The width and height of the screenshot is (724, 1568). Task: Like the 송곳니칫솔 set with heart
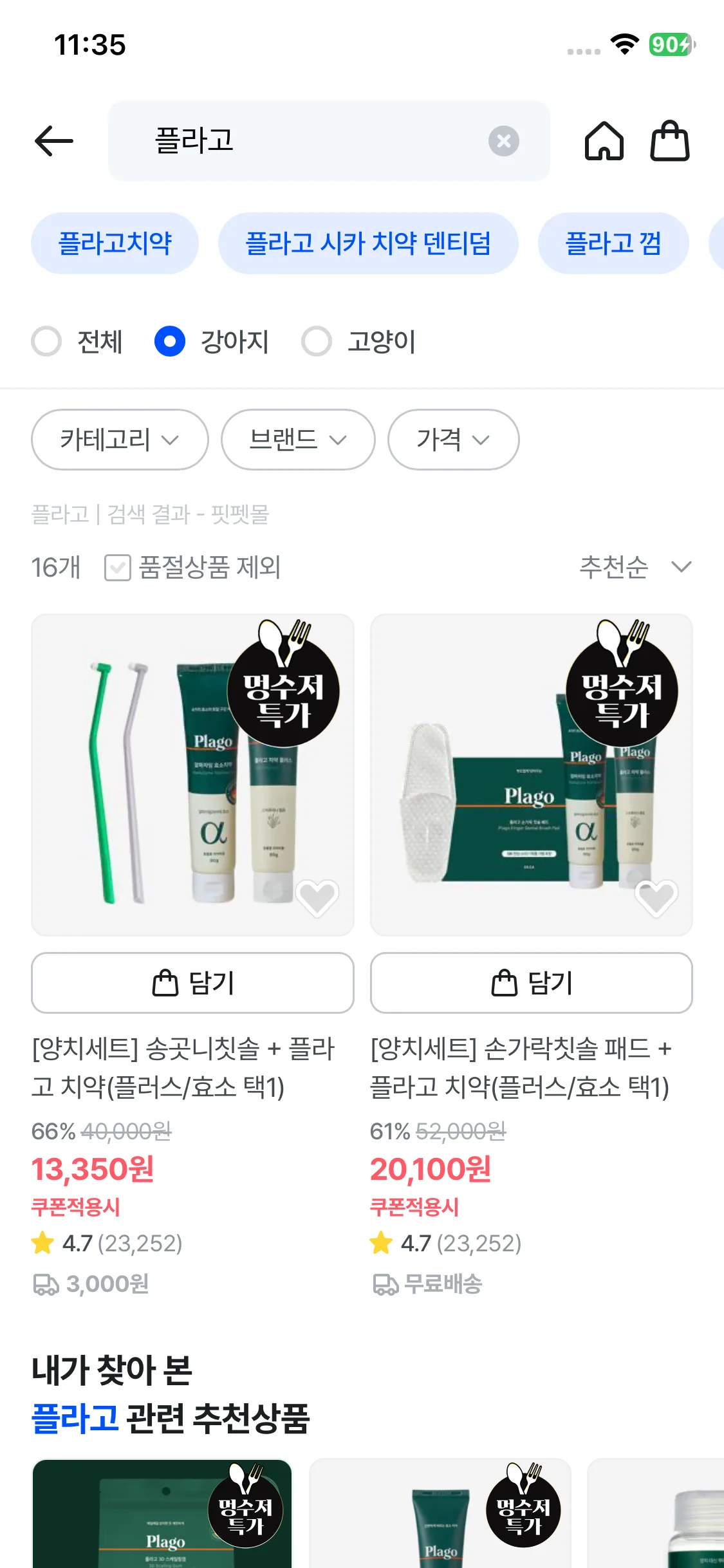[x=317, y=897]
